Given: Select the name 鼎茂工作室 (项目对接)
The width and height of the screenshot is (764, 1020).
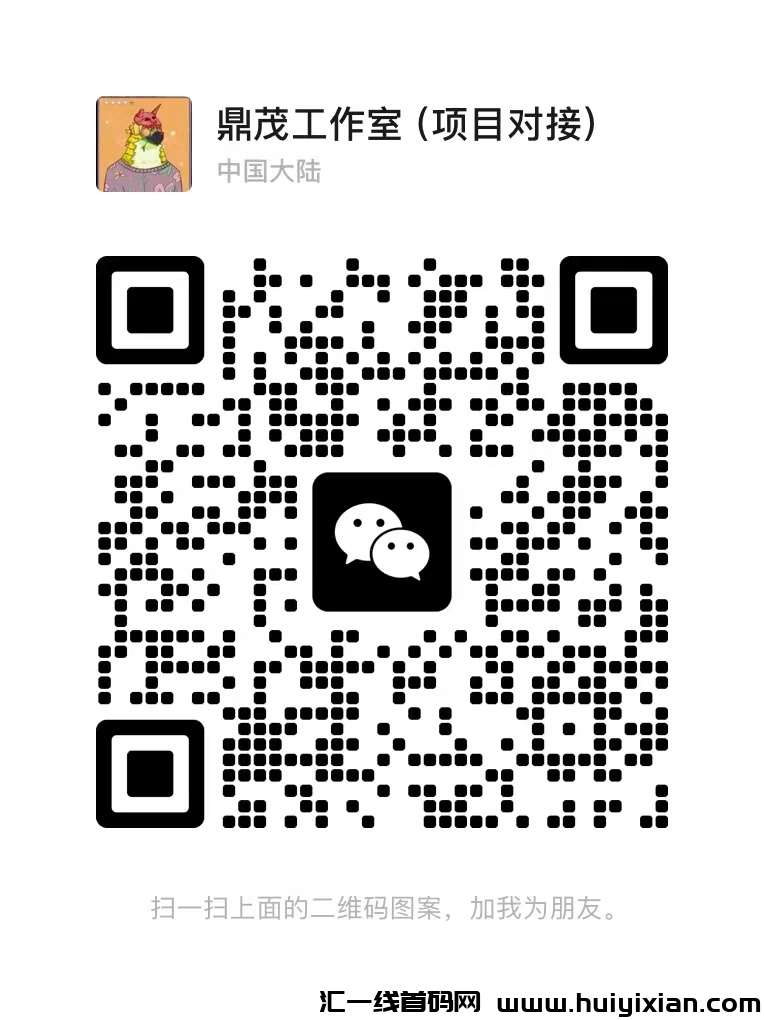Looking at the screenshot, I should tap(406, 122).
